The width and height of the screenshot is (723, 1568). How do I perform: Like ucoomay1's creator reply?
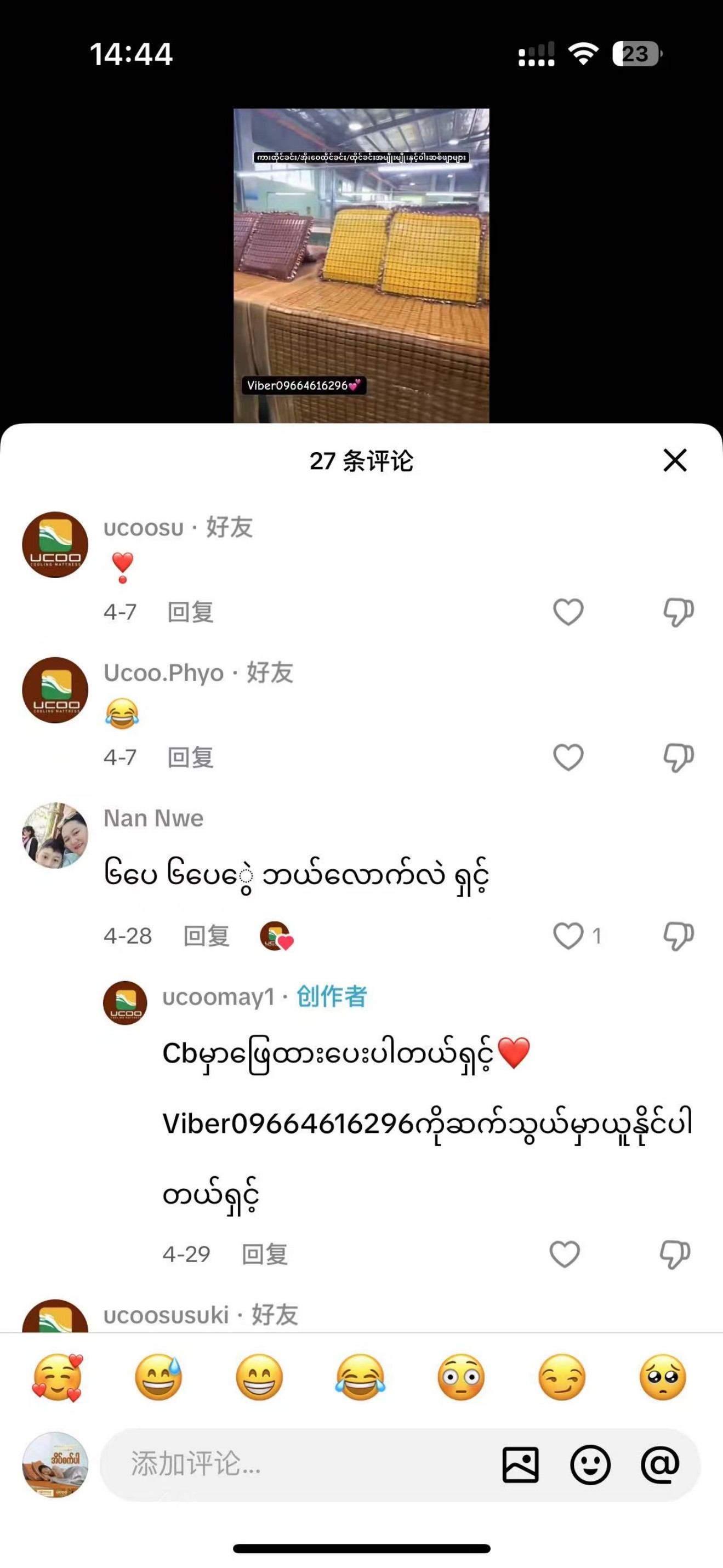[x=564, y=1254]
